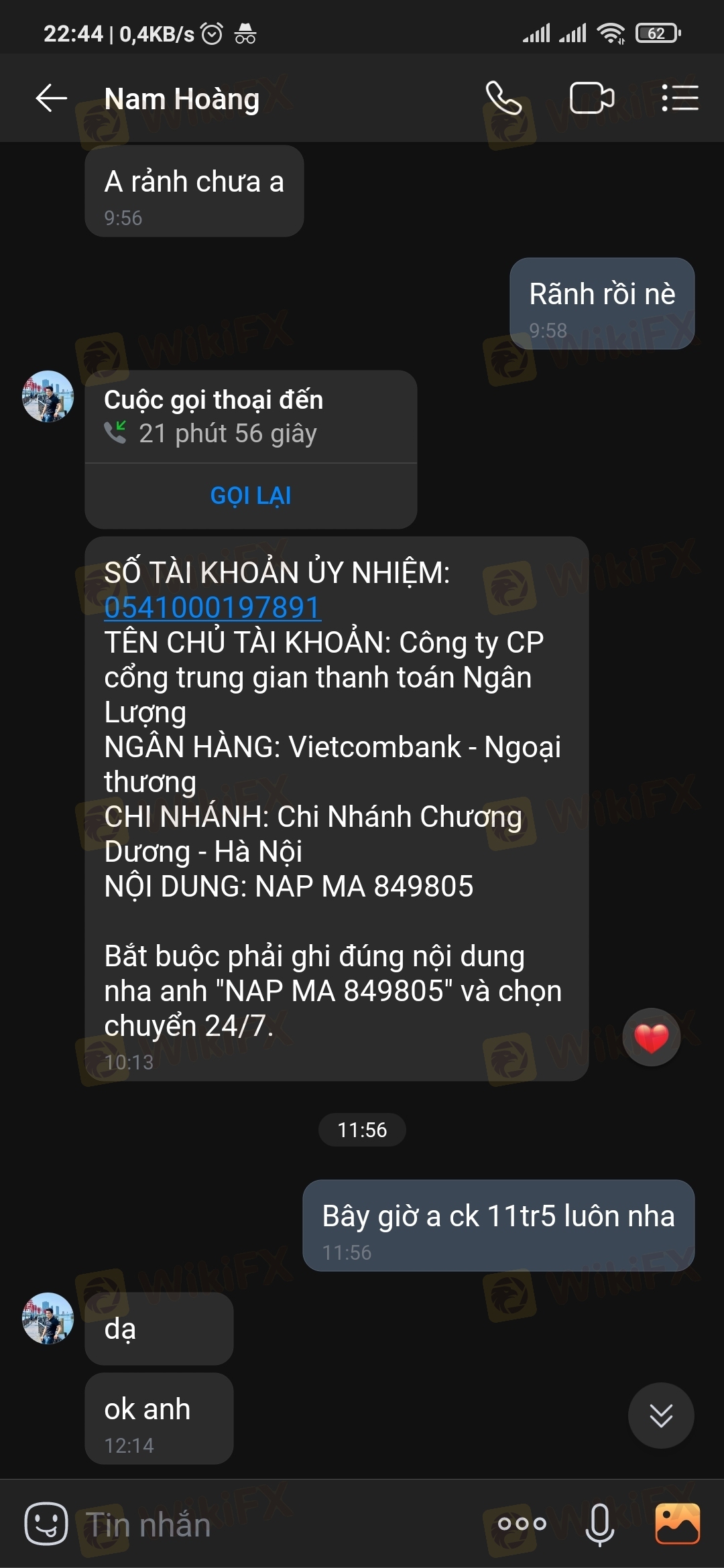Image resolution: width=724 pixels, height=1568 pixels.
Task: Open Nam Hoàng's profile from header name
Action: 182,99
